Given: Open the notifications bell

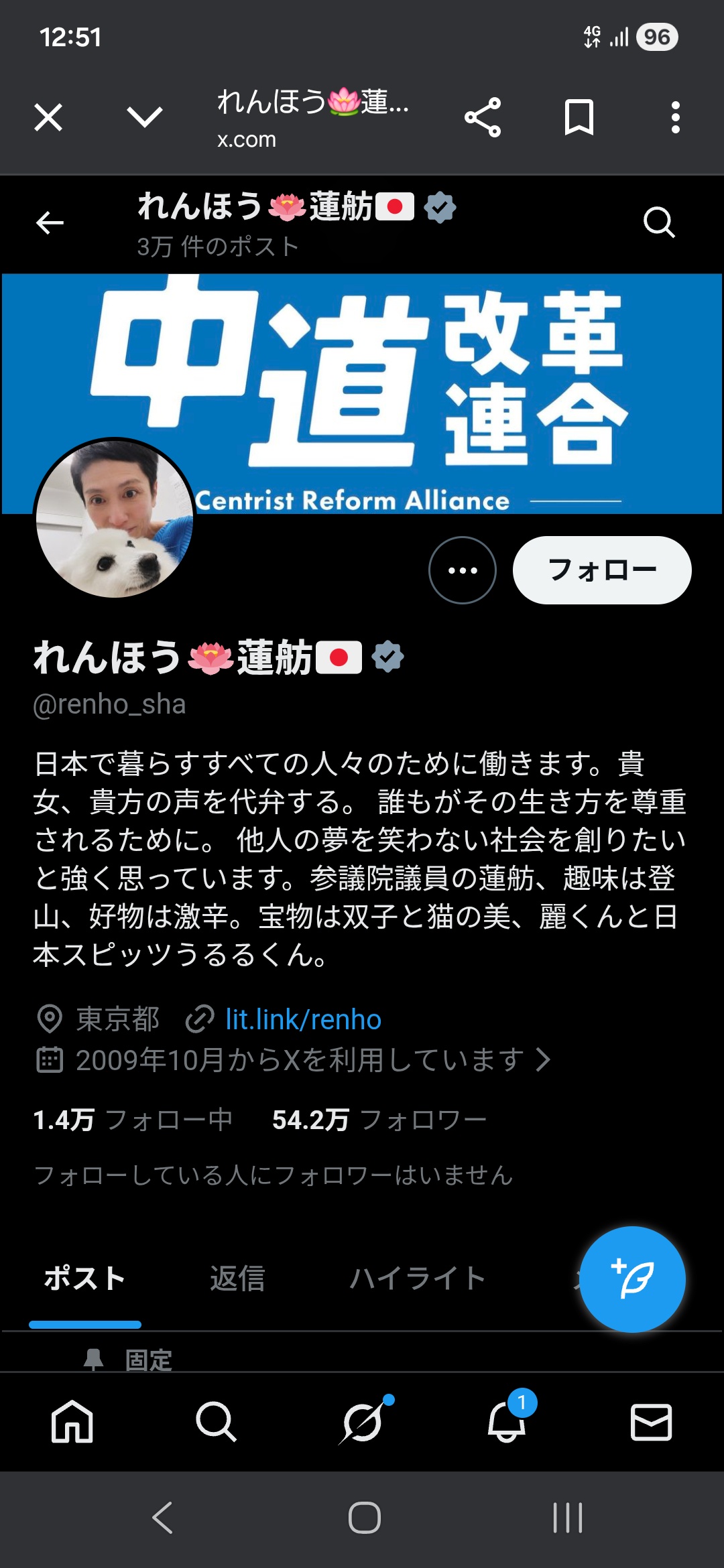Looking at the screenshot, I should point(507,1421).
